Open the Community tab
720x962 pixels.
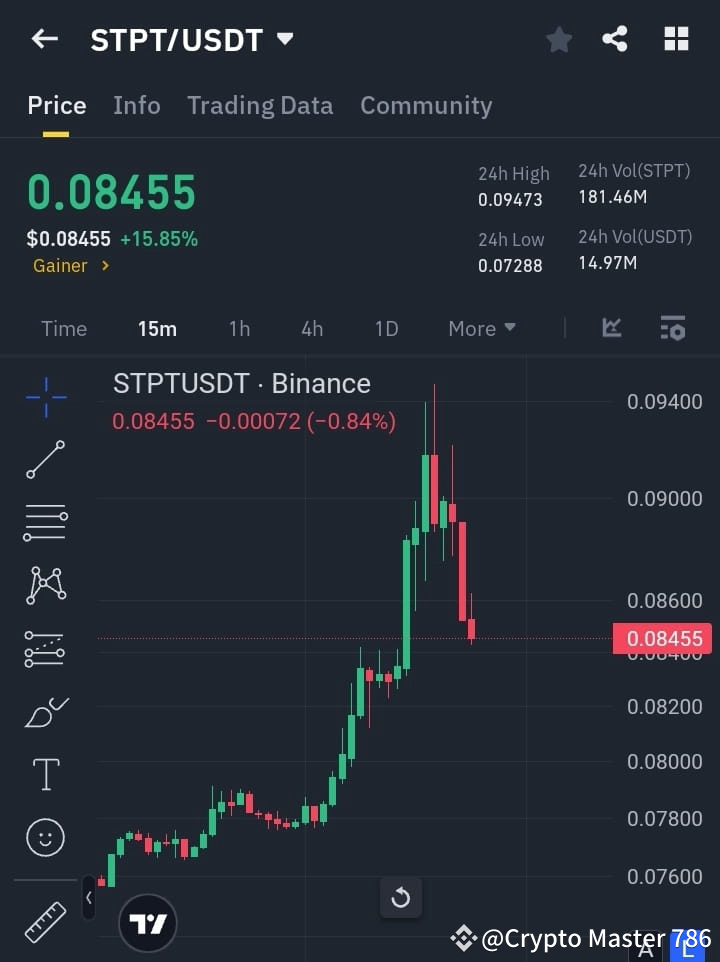pos(426,105)
